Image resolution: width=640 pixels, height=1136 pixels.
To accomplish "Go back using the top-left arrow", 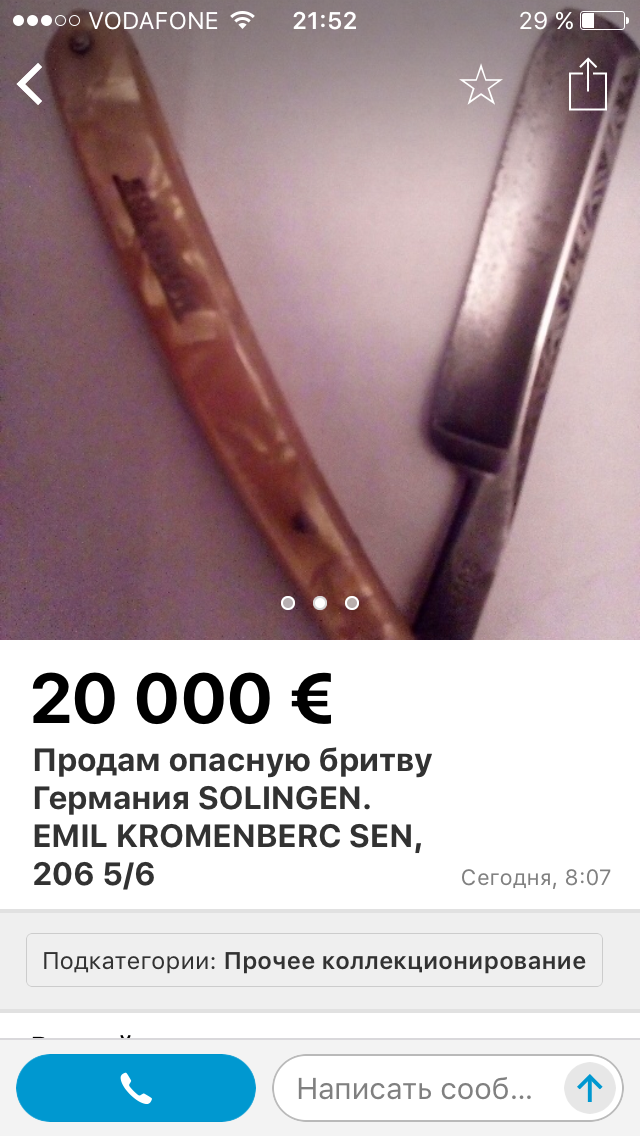I will tap(31, 85).
